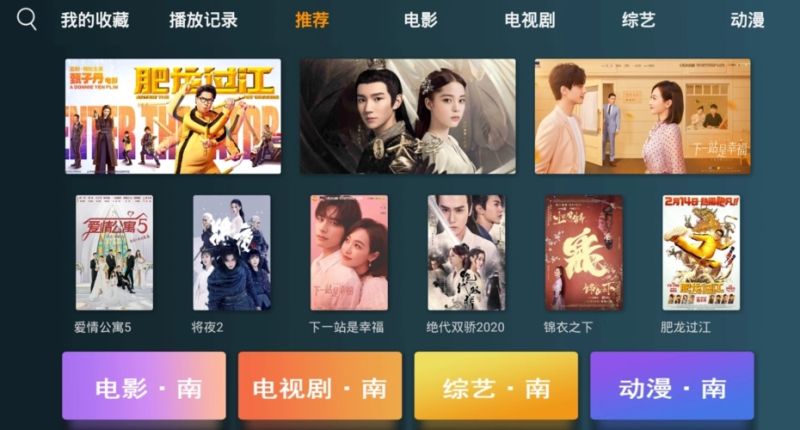The image size is (800, 430).
Task: Tap the 电视剧·南 button
Action: (x=320, y=387)
